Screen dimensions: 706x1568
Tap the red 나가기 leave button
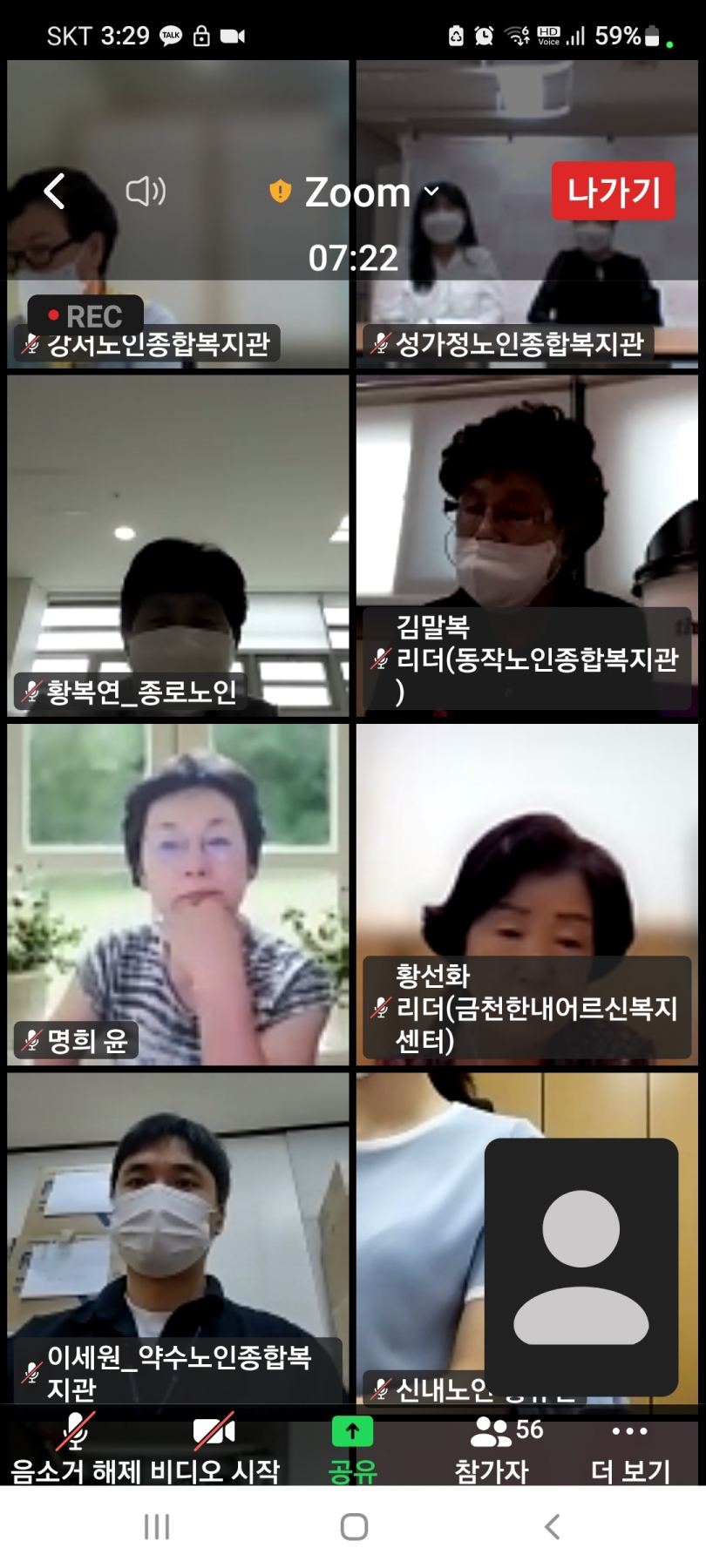(x=613, y=191)
